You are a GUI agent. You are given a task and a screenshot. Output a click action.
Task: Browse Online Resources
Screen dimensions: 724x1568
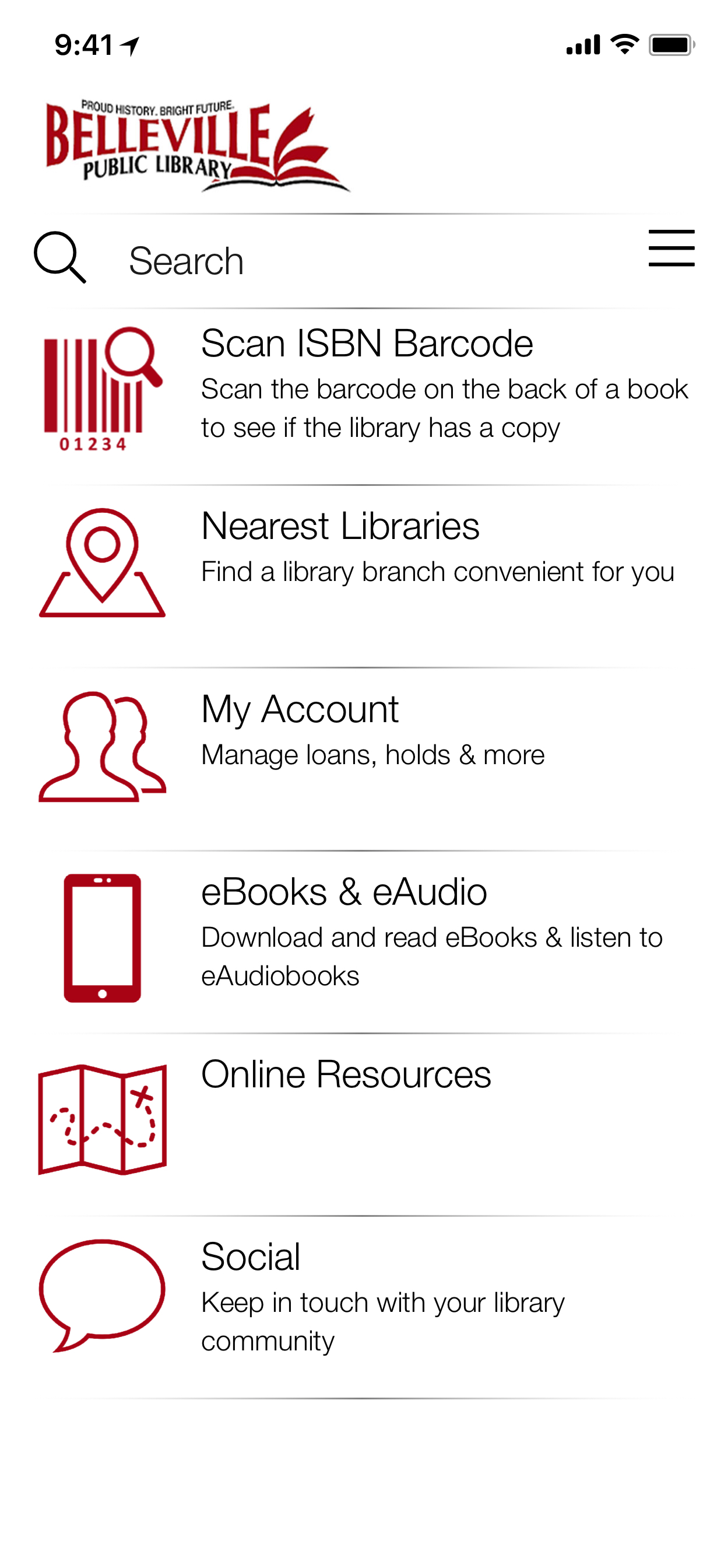point(346,1075)
